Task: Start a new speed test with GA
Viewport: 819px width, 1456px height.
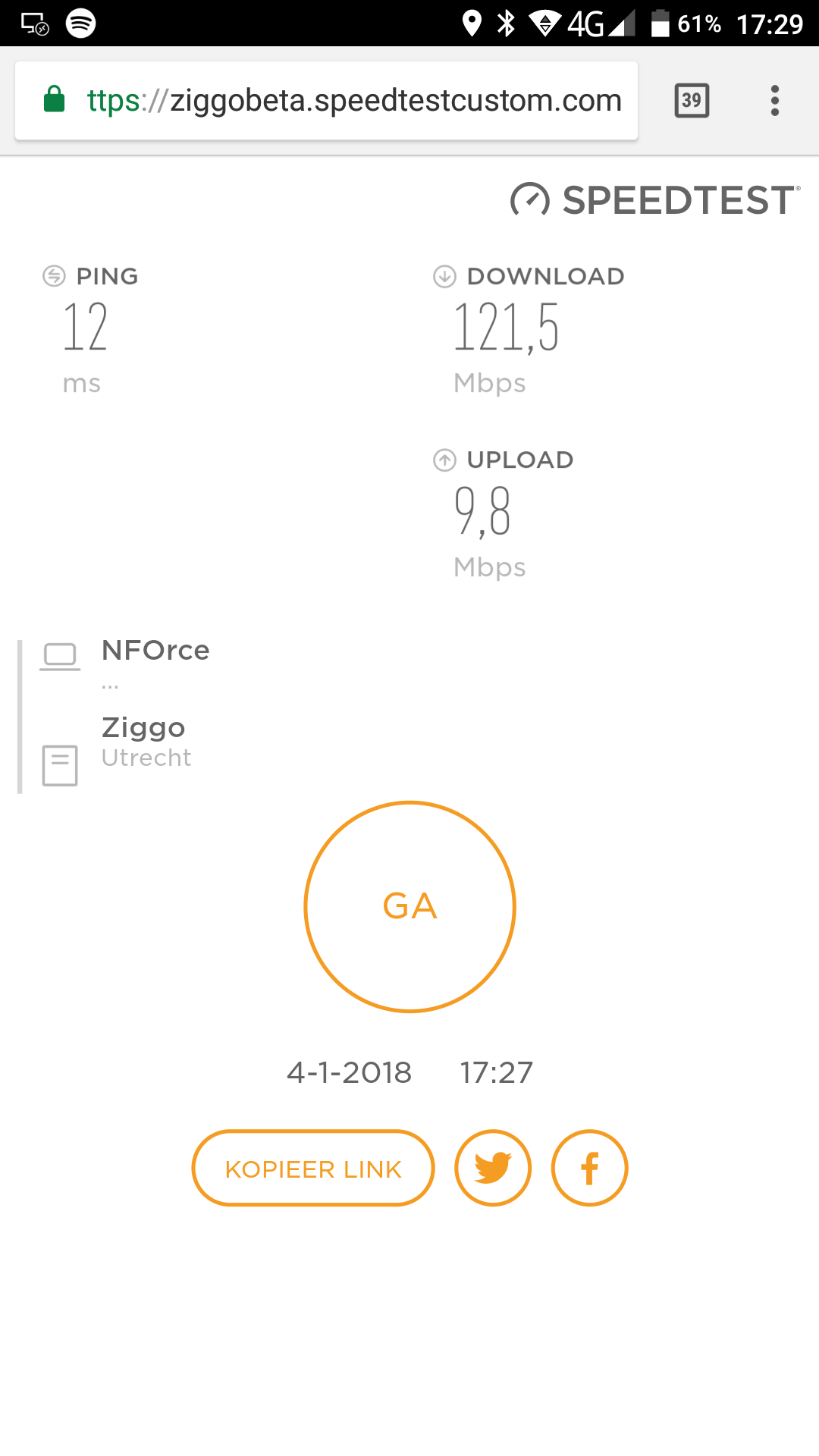Action: [409, 906]
